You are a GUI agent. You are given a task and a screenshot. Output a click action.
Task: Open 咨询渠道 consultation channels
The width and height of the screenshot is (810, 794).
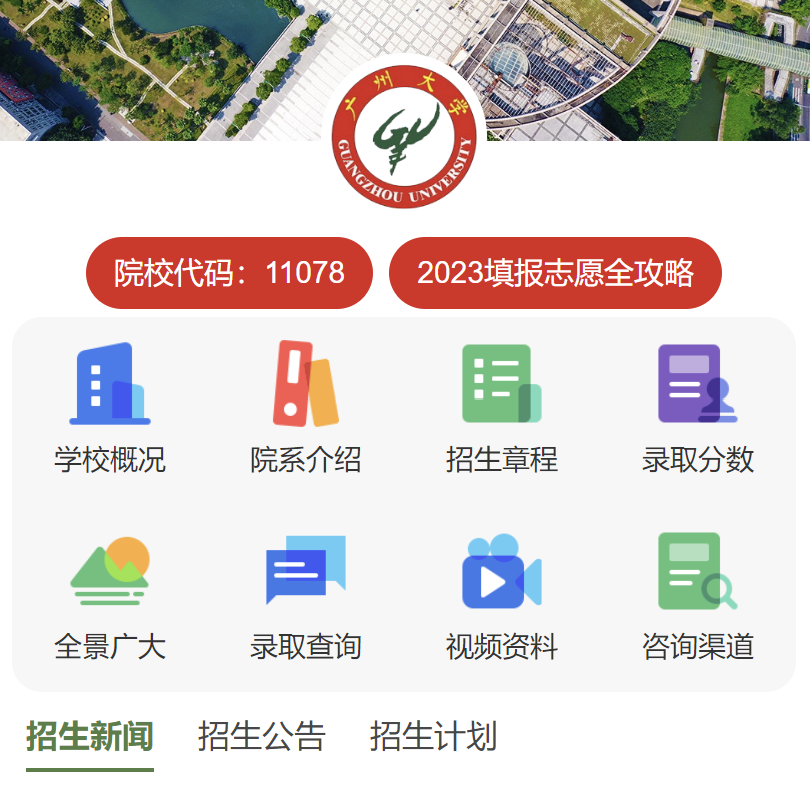[x=697, y=595]
